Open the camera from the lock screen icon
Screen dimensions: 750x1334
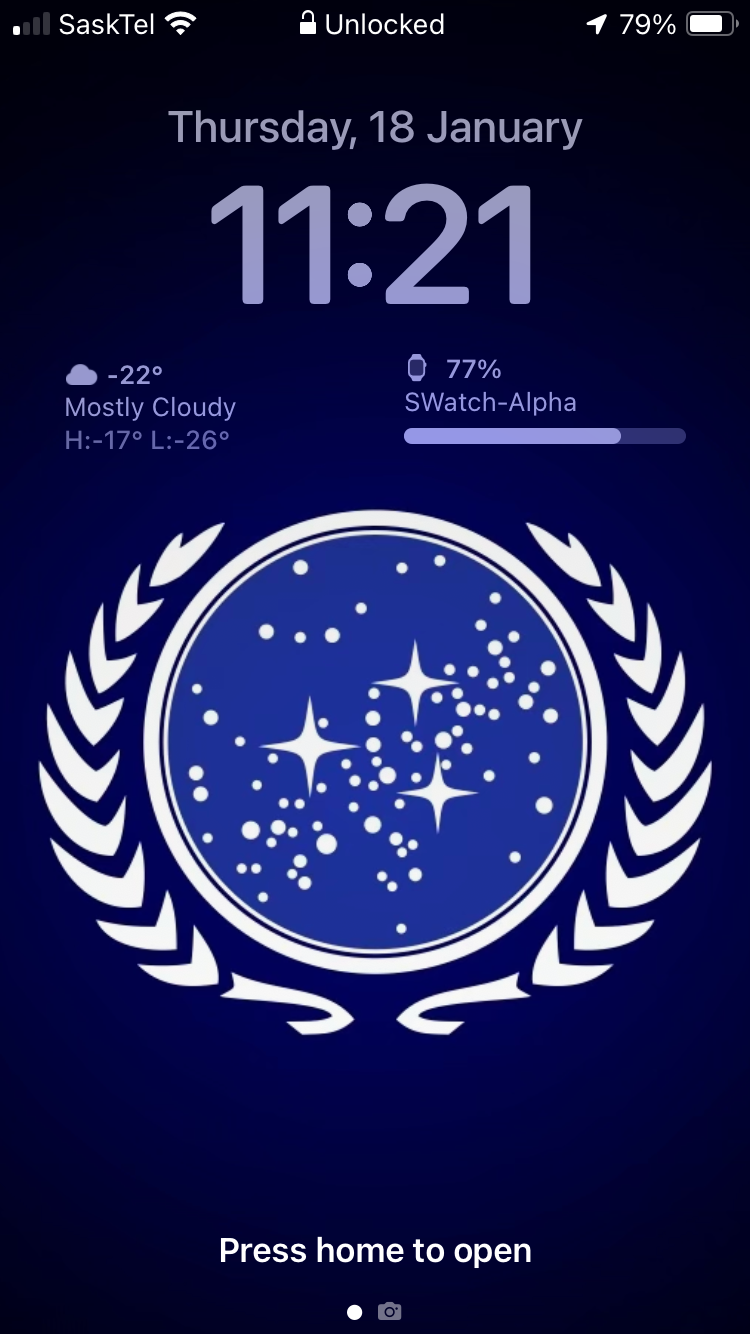click(390, 1311)
